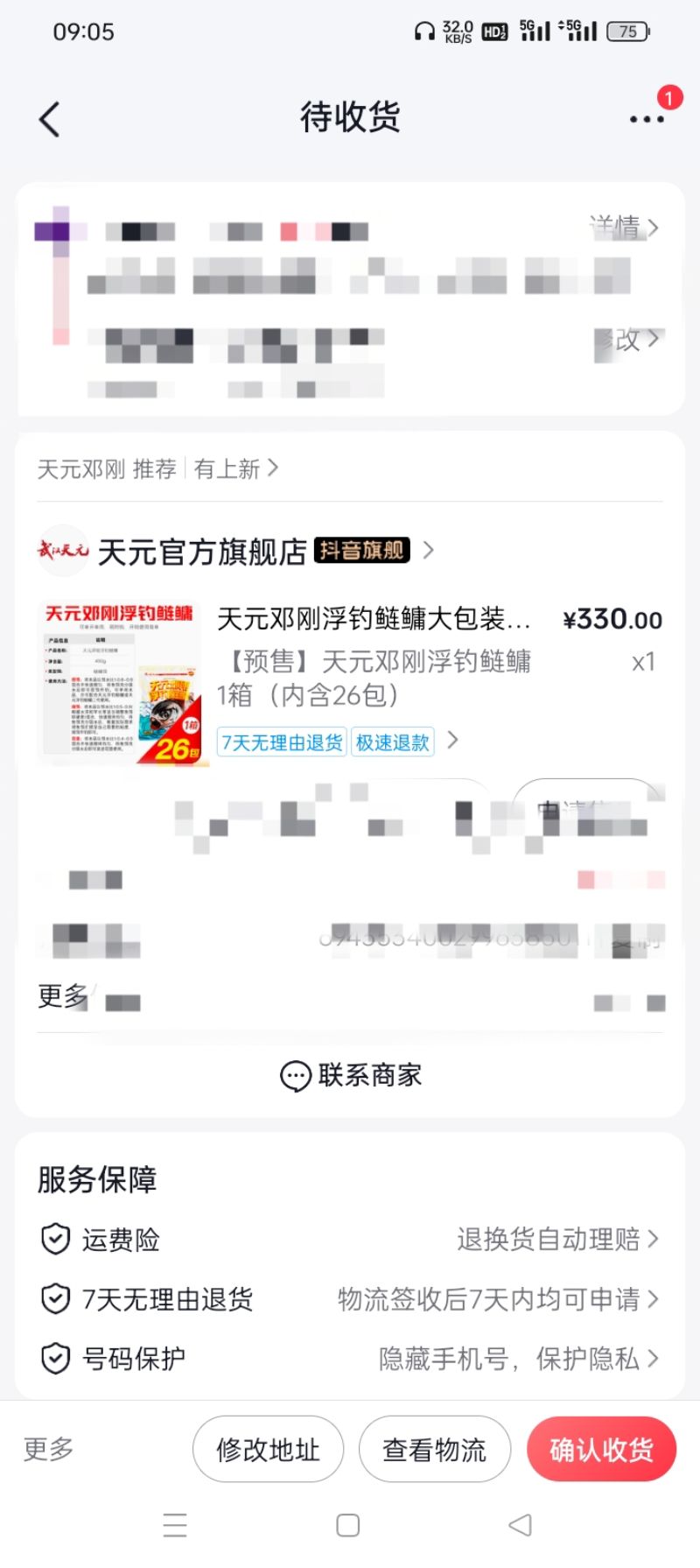Tap 修改地址 to change the address

tap(268, 1450)
